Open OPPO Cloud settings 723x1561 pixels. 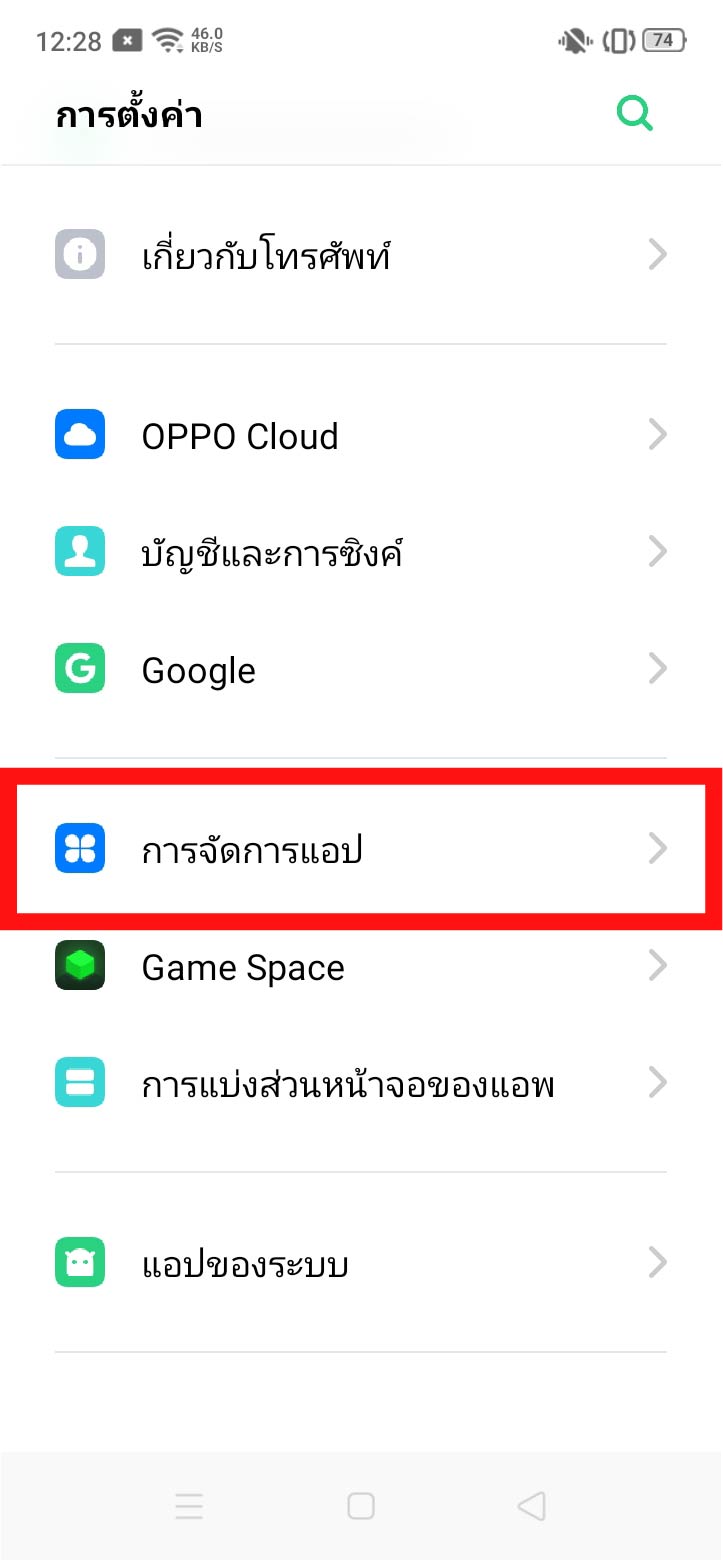pos(360,436)
